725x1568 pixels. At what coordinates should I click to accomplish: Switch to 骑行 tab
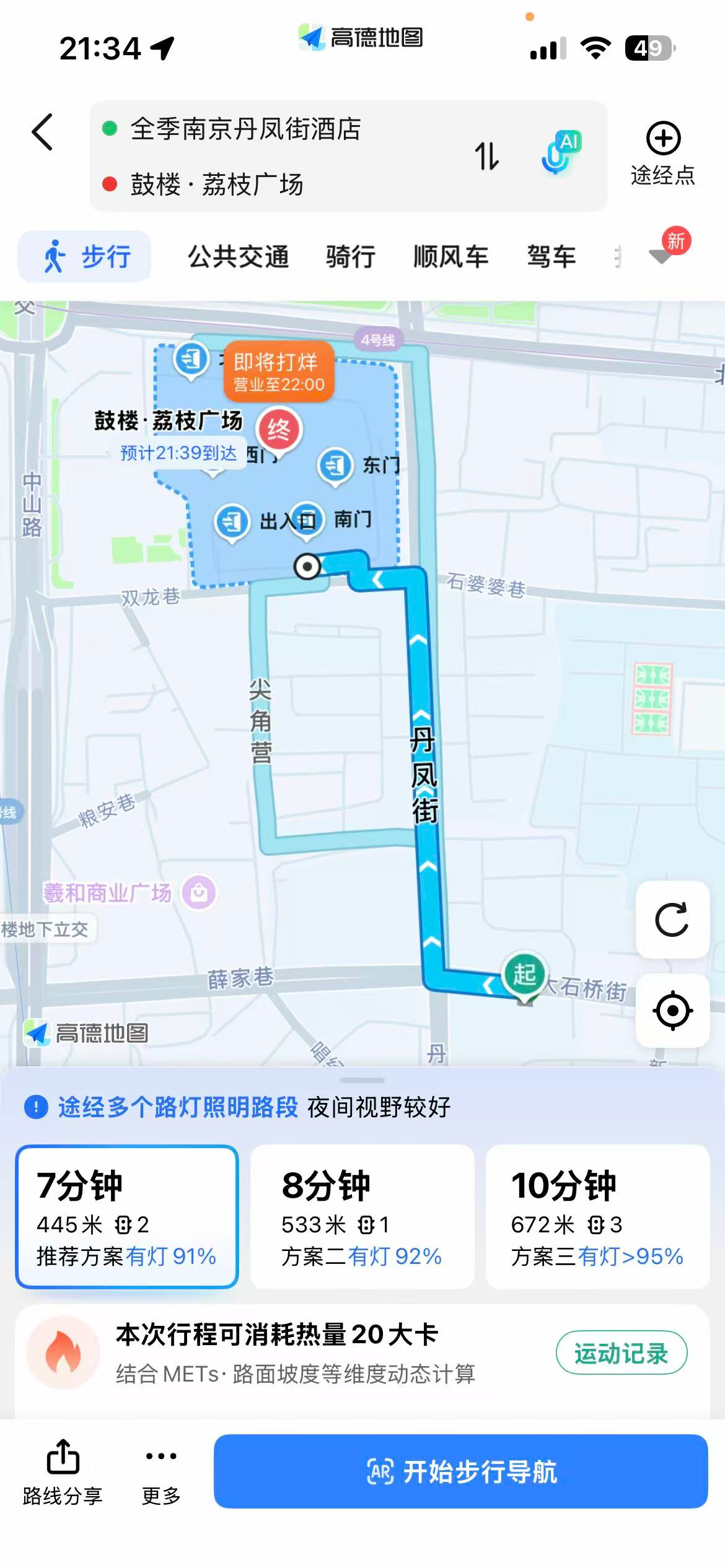click(351, 256)
